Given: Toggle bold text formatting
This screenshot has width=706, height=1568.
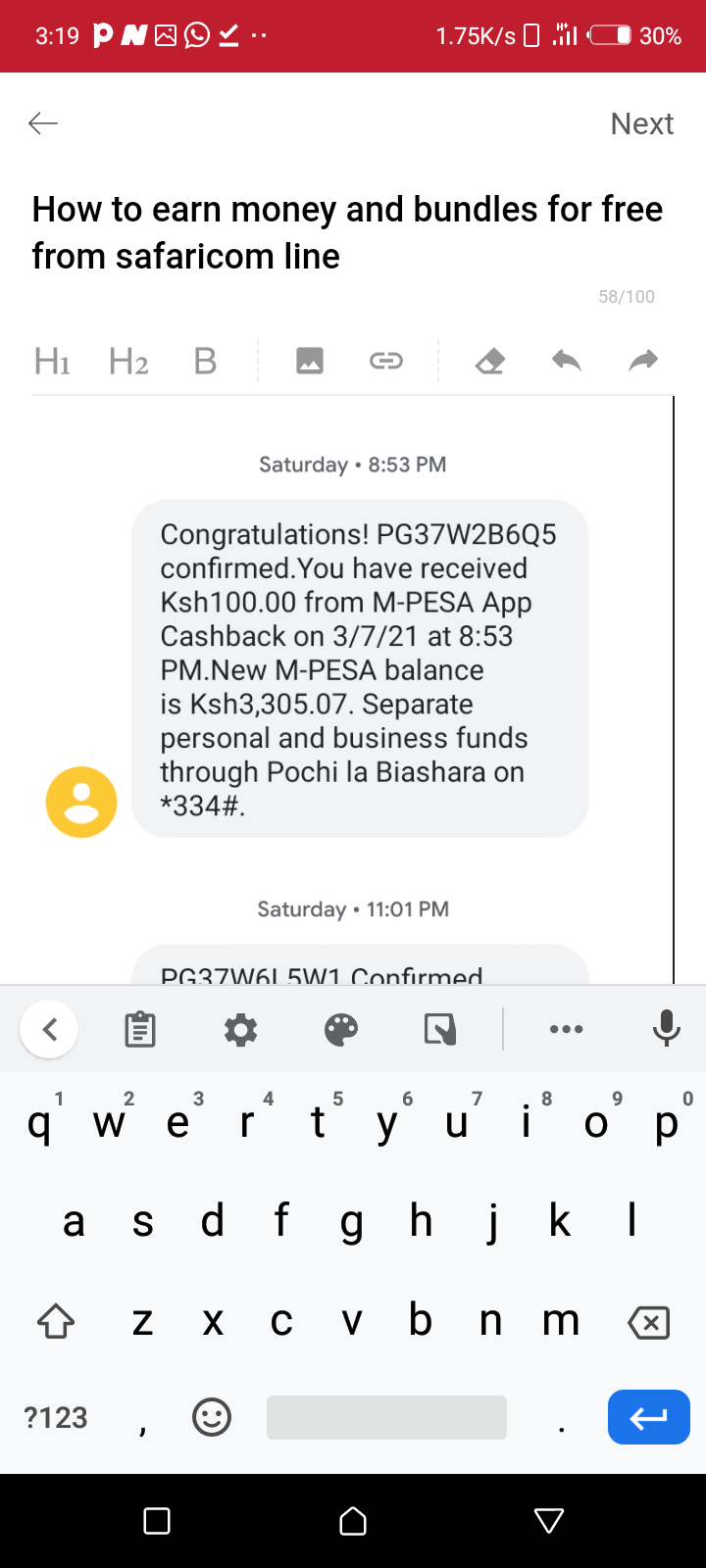Looking at the screenshot, I should [205, 362].
